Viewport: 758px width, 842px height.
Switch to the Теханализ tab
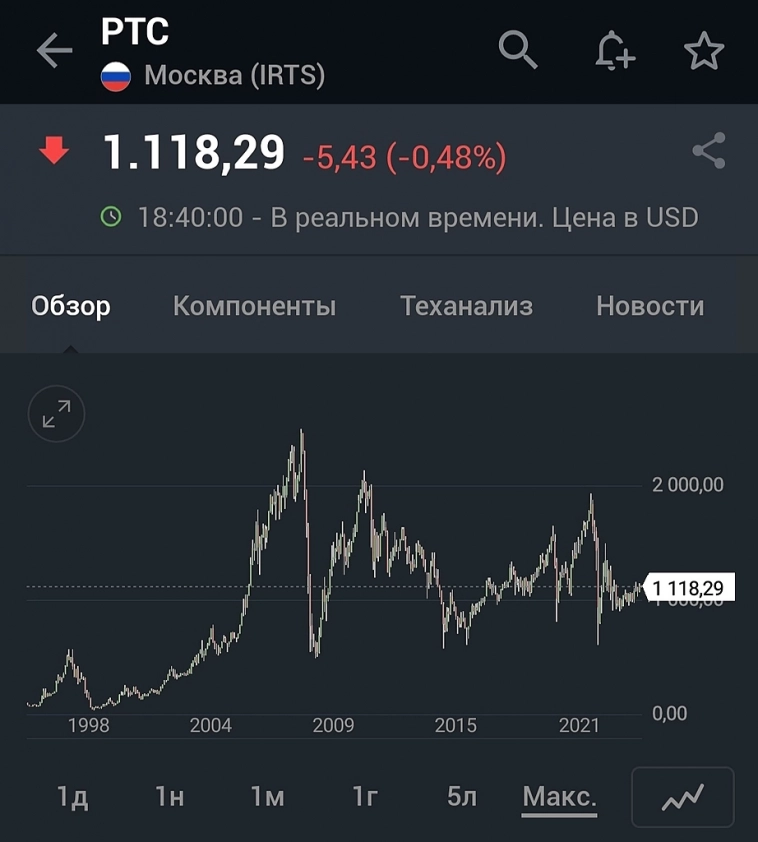coord(466,306)
